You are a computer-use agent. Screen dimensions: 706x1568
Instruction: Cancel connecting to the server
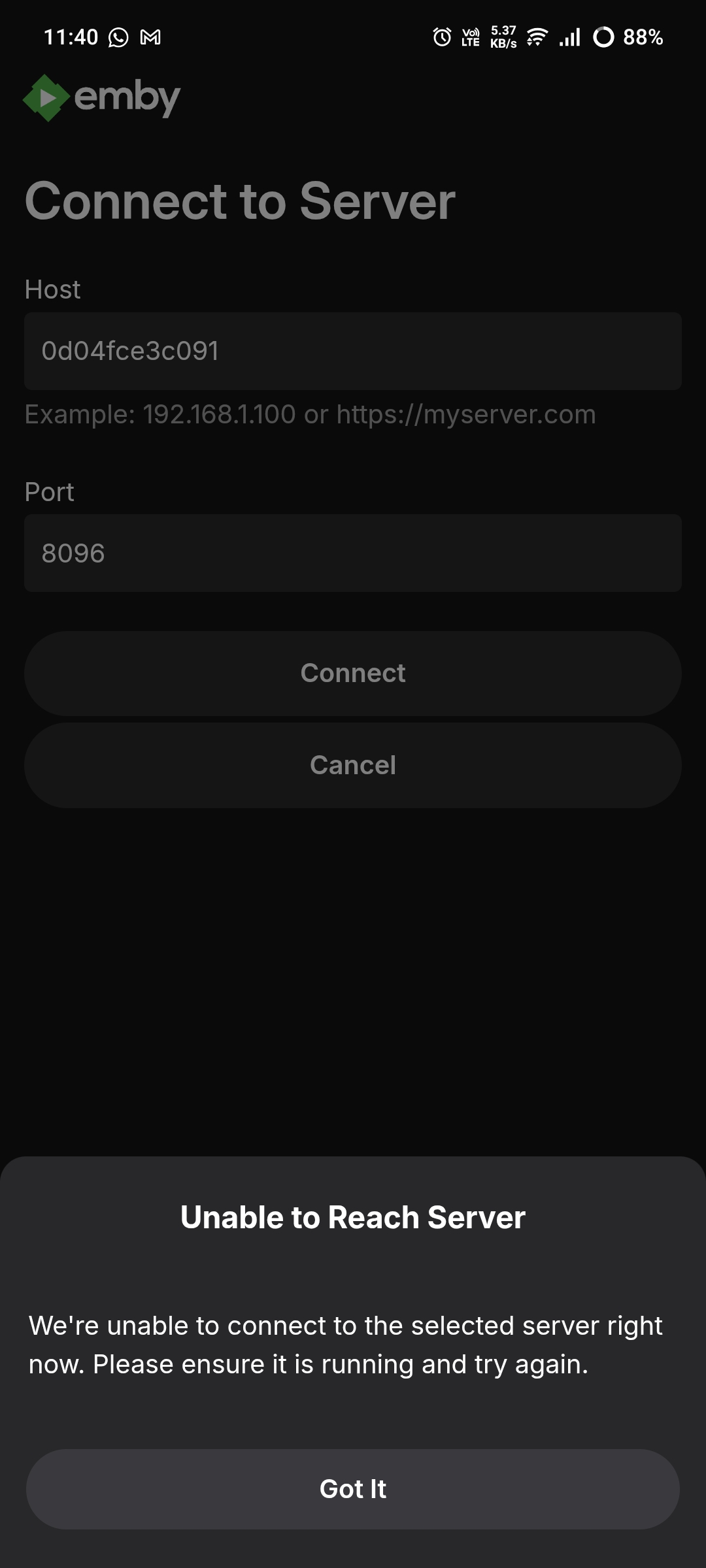tap(353, 765)
